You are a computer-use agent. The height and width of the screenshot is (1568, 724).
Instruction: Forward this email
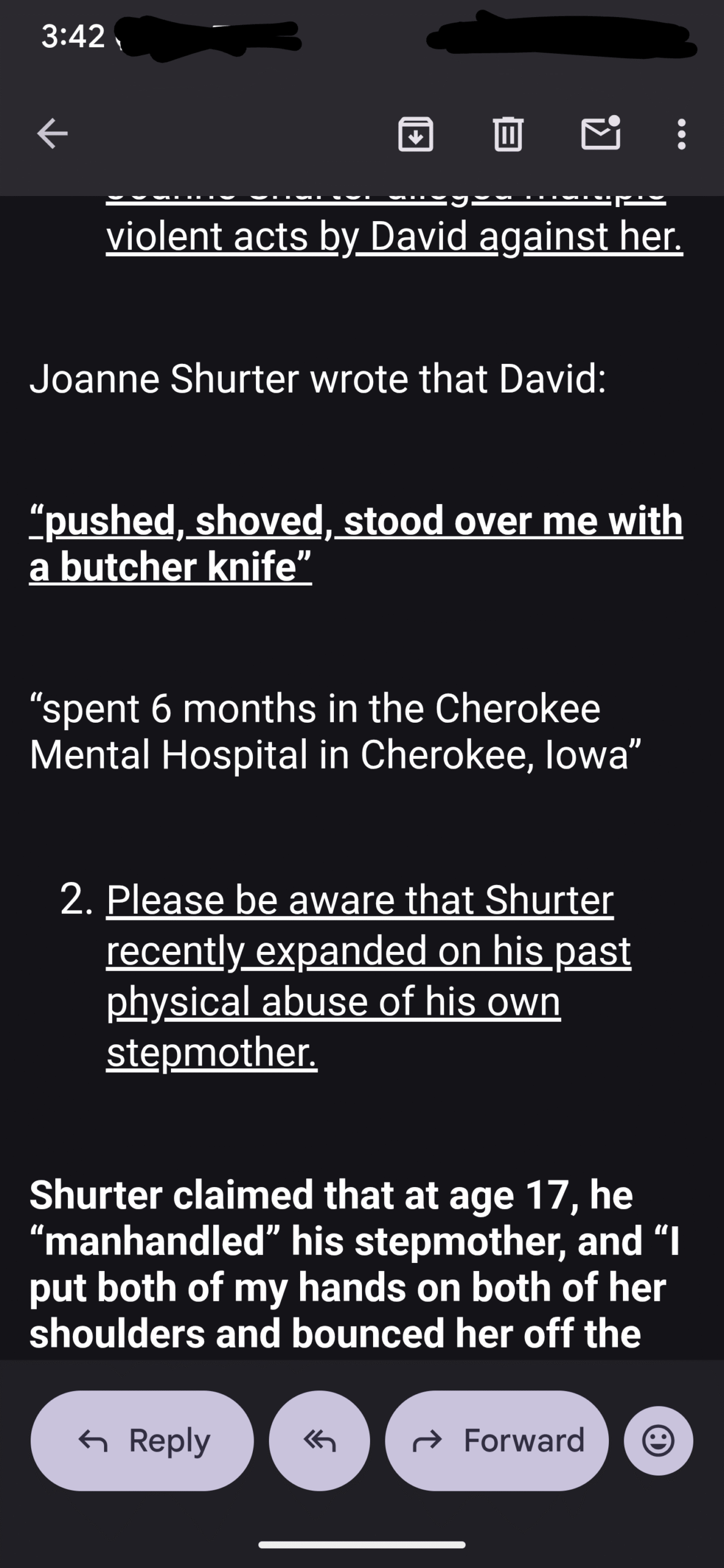(497, 1441)
